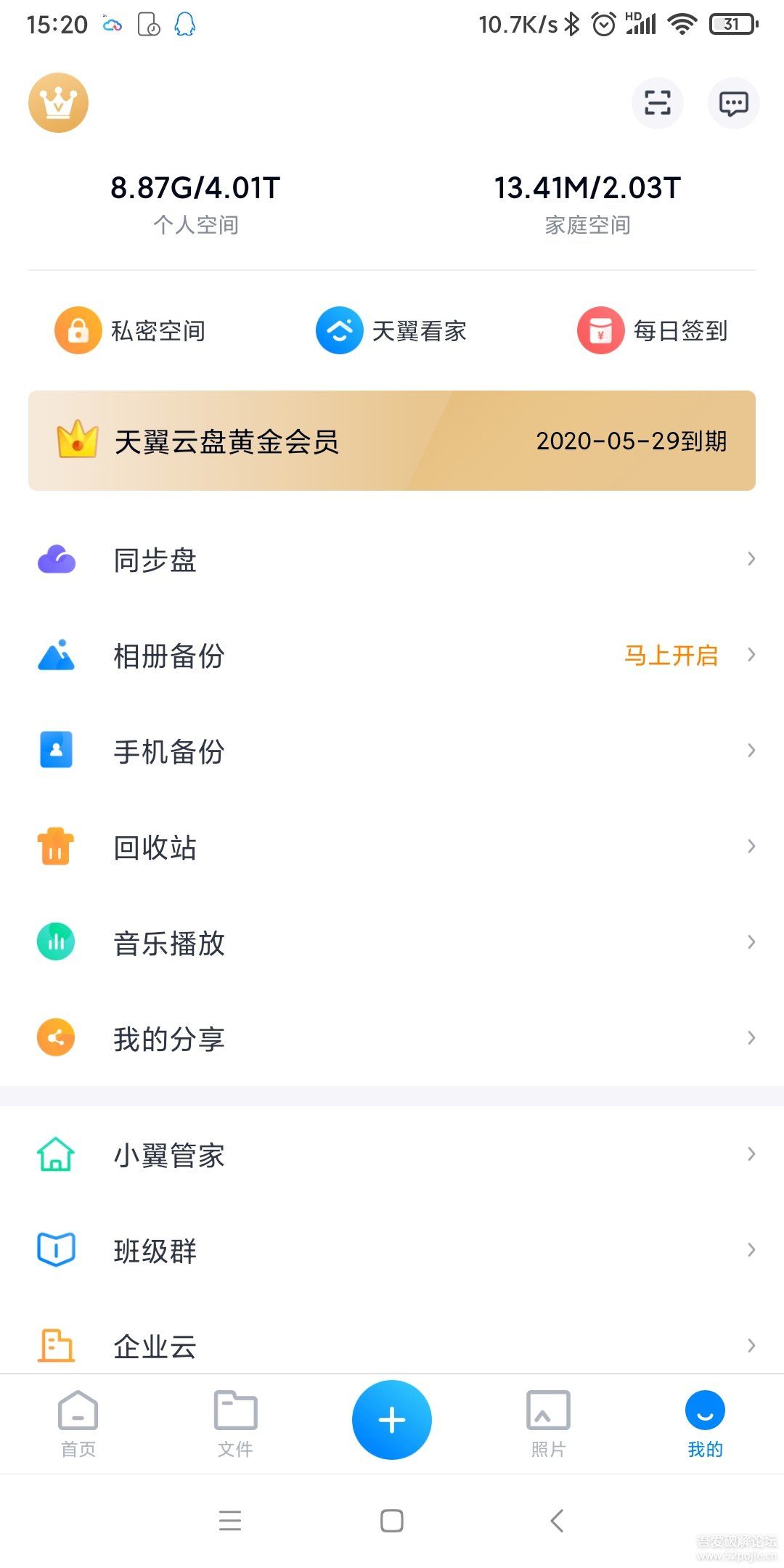The image size is (784, 1568).
Task: Open the messages chat bubble icon
Action: click(733, 103)
